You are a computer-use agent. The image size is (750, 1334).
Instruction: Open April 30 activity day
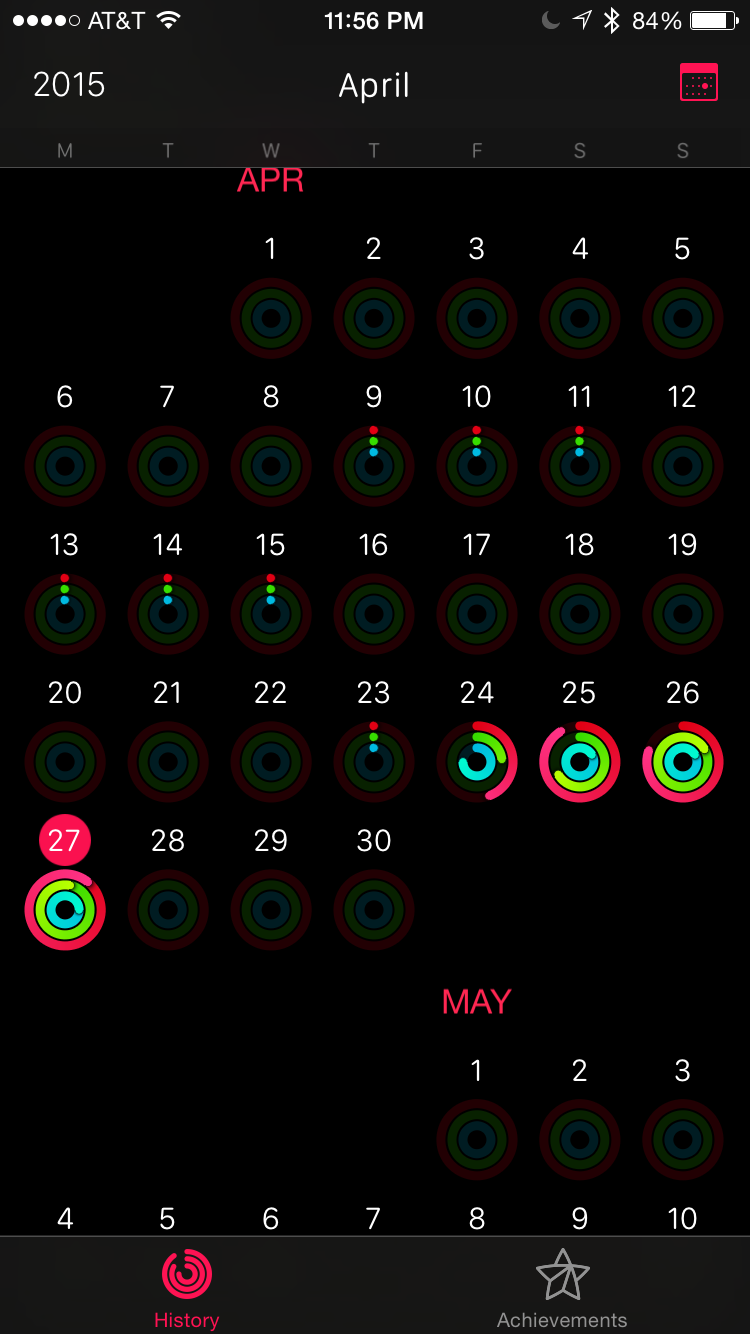(374, 910)
